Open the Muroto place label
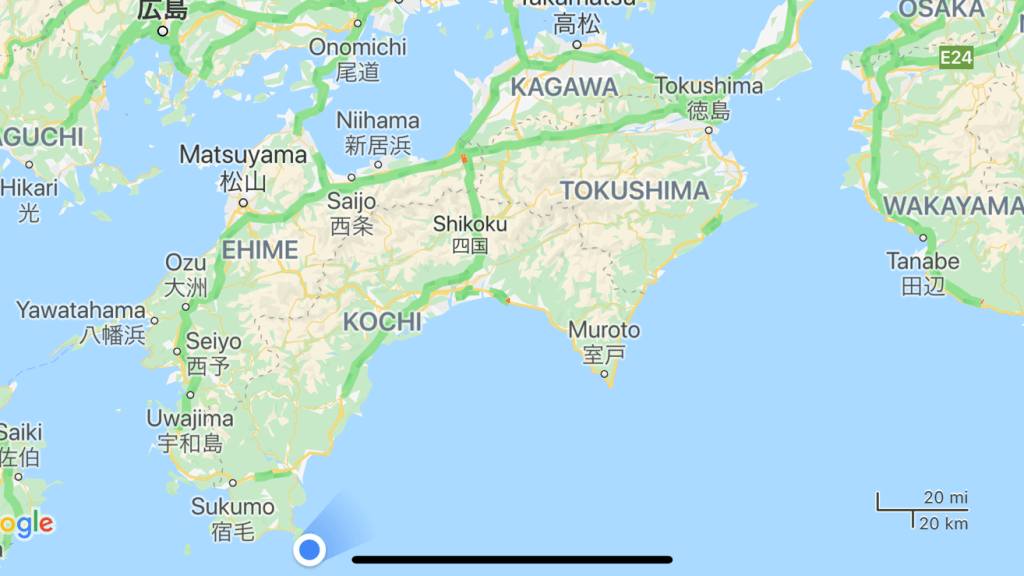The image size is (1024, 576). (x=604, y=330)
